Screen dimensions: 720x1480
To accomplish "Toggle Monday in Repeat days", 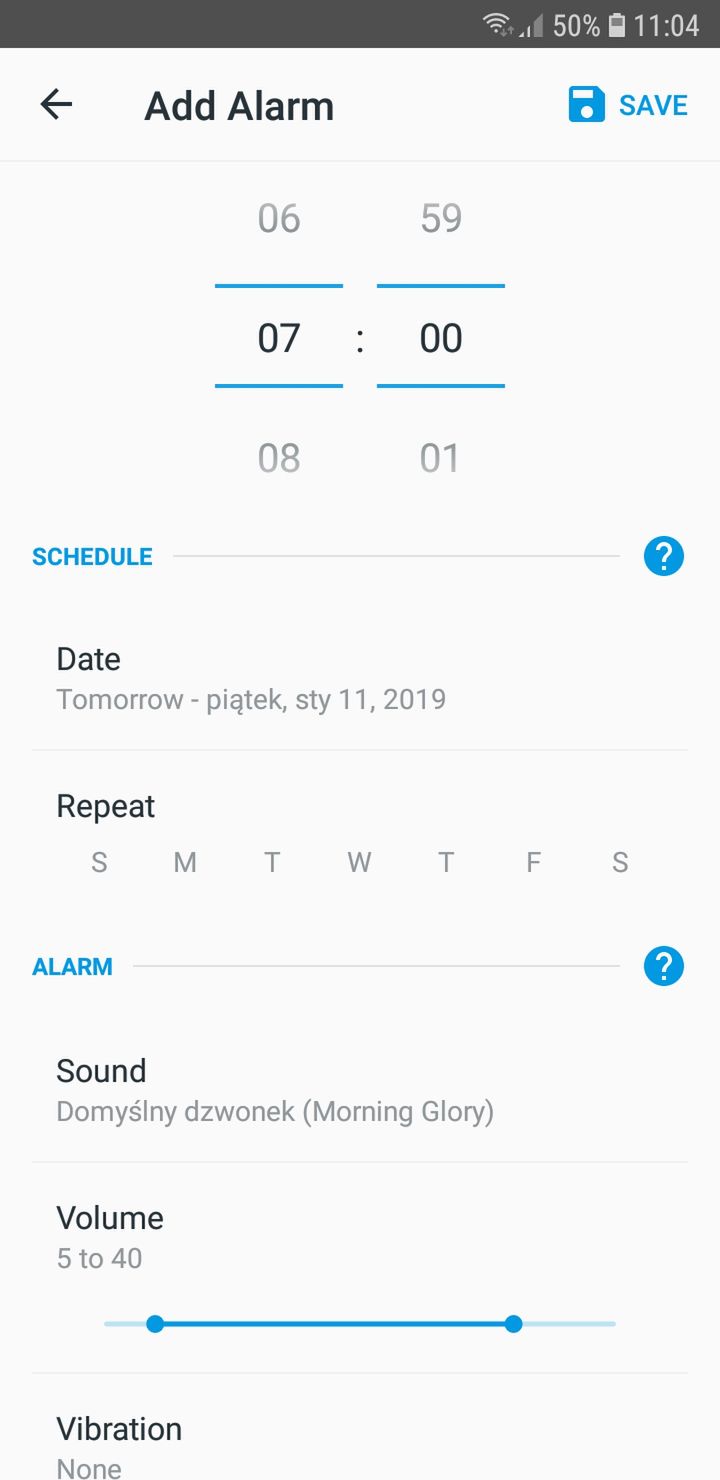I will point(185,862).
